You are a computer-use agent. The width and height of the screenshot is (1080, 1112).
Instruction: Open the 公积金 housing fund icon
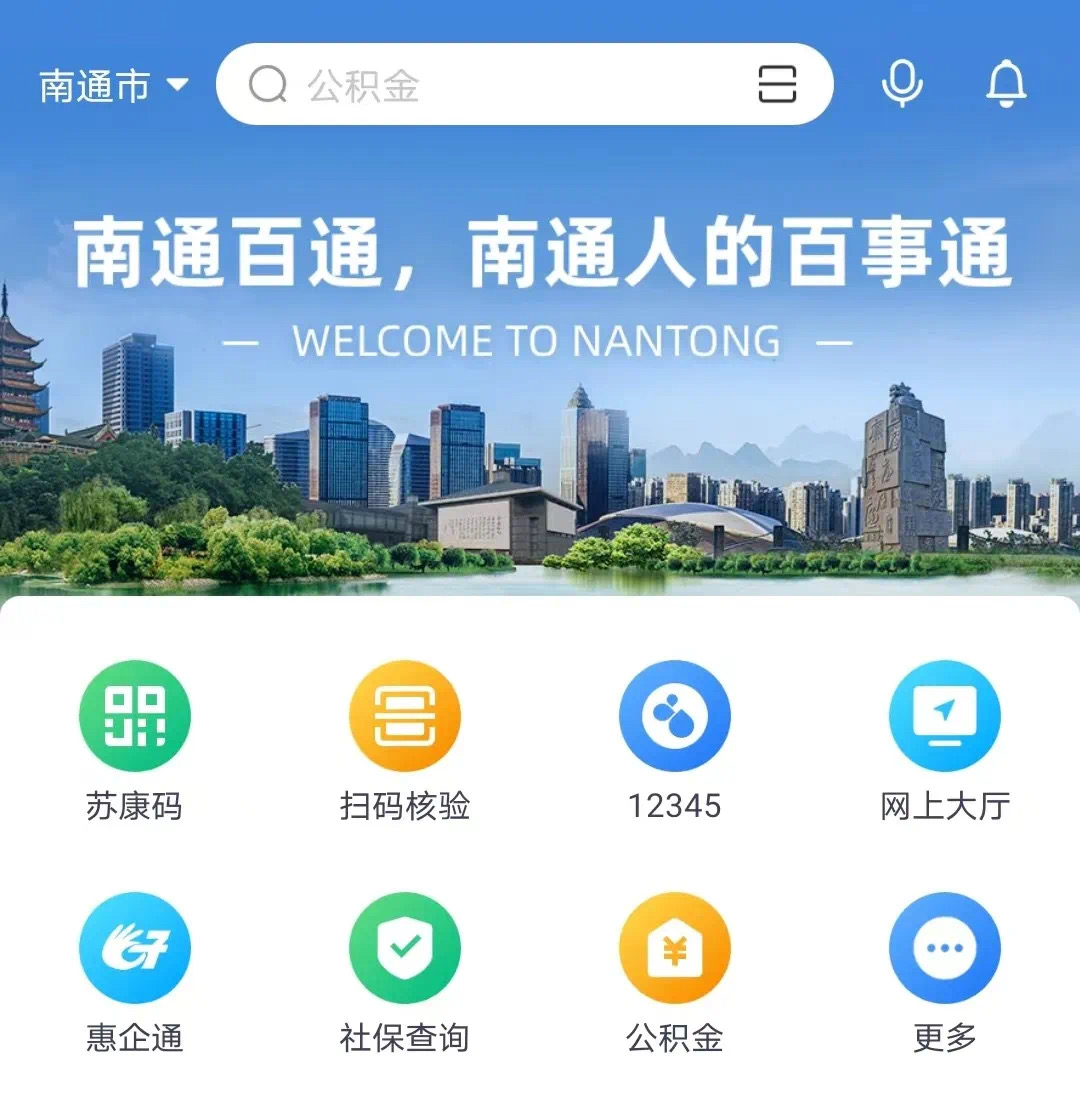click(675, 948)
